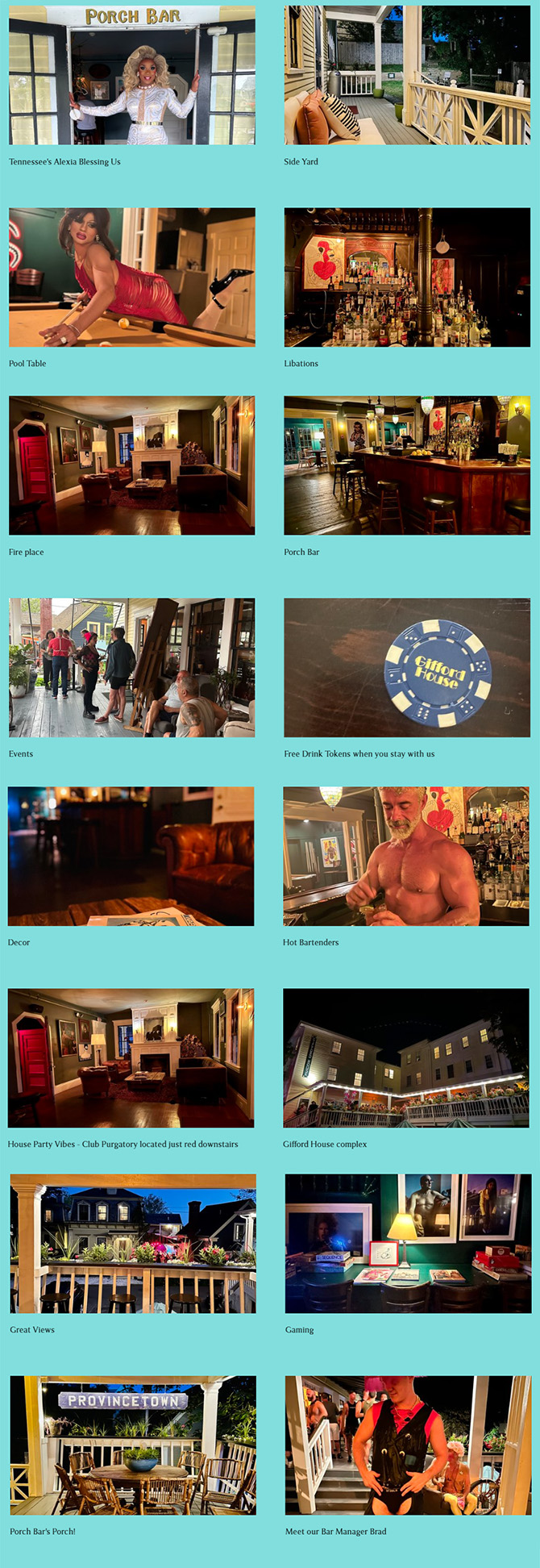Open the Events photo
Screen dimensions: 540x1568
tap(132, 667)
